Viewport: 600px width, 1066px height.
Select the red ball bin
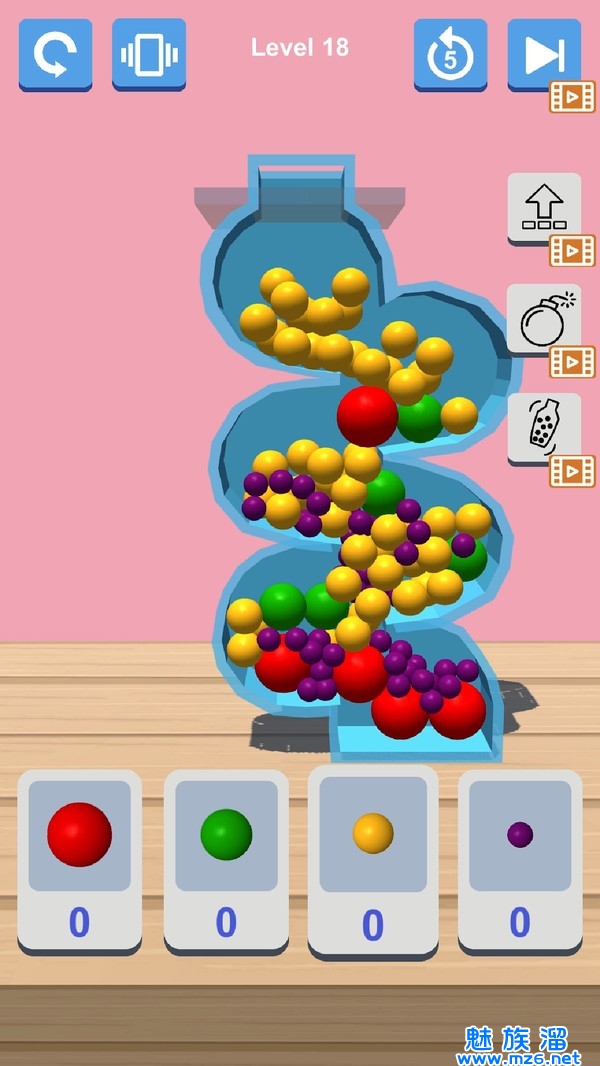(x=79, y=860)
